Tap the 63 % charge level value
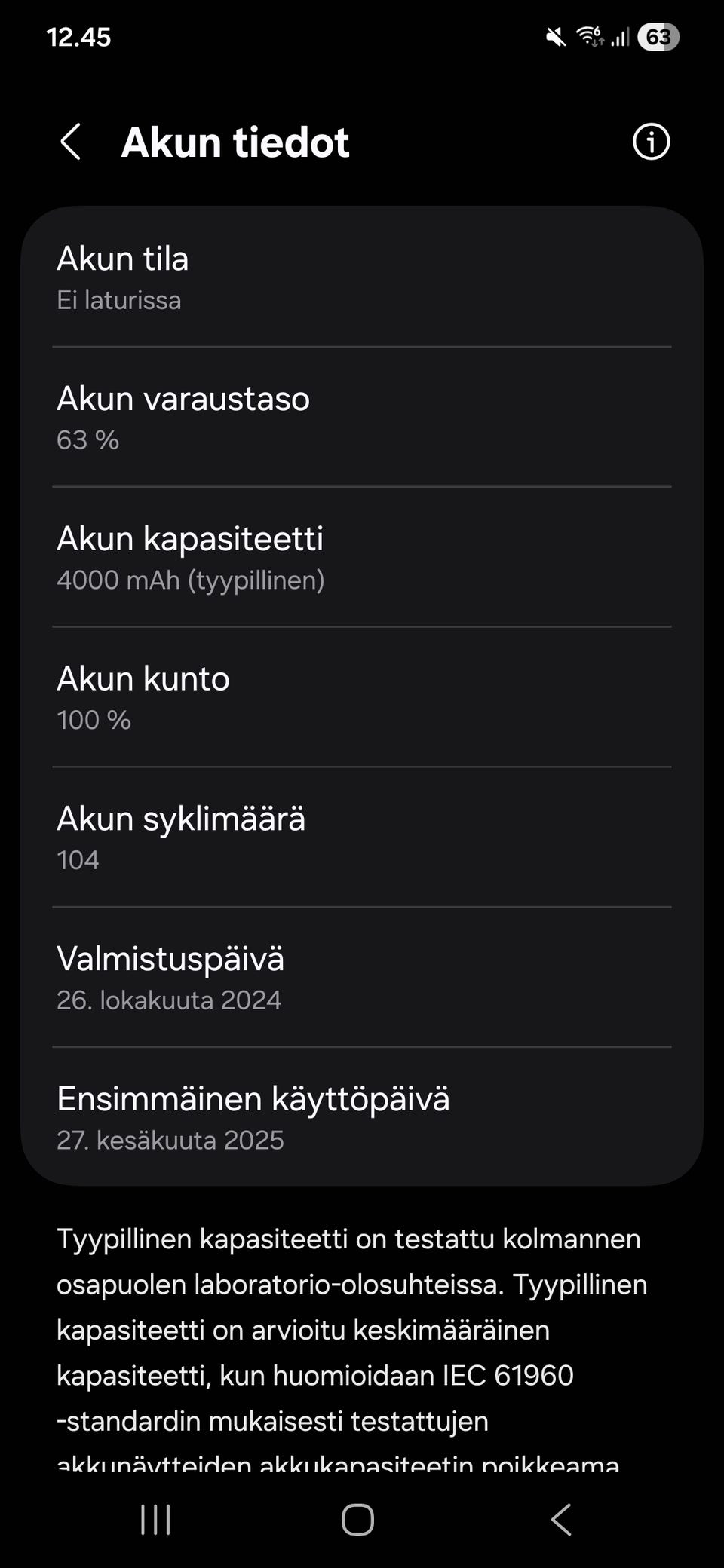 88,439
